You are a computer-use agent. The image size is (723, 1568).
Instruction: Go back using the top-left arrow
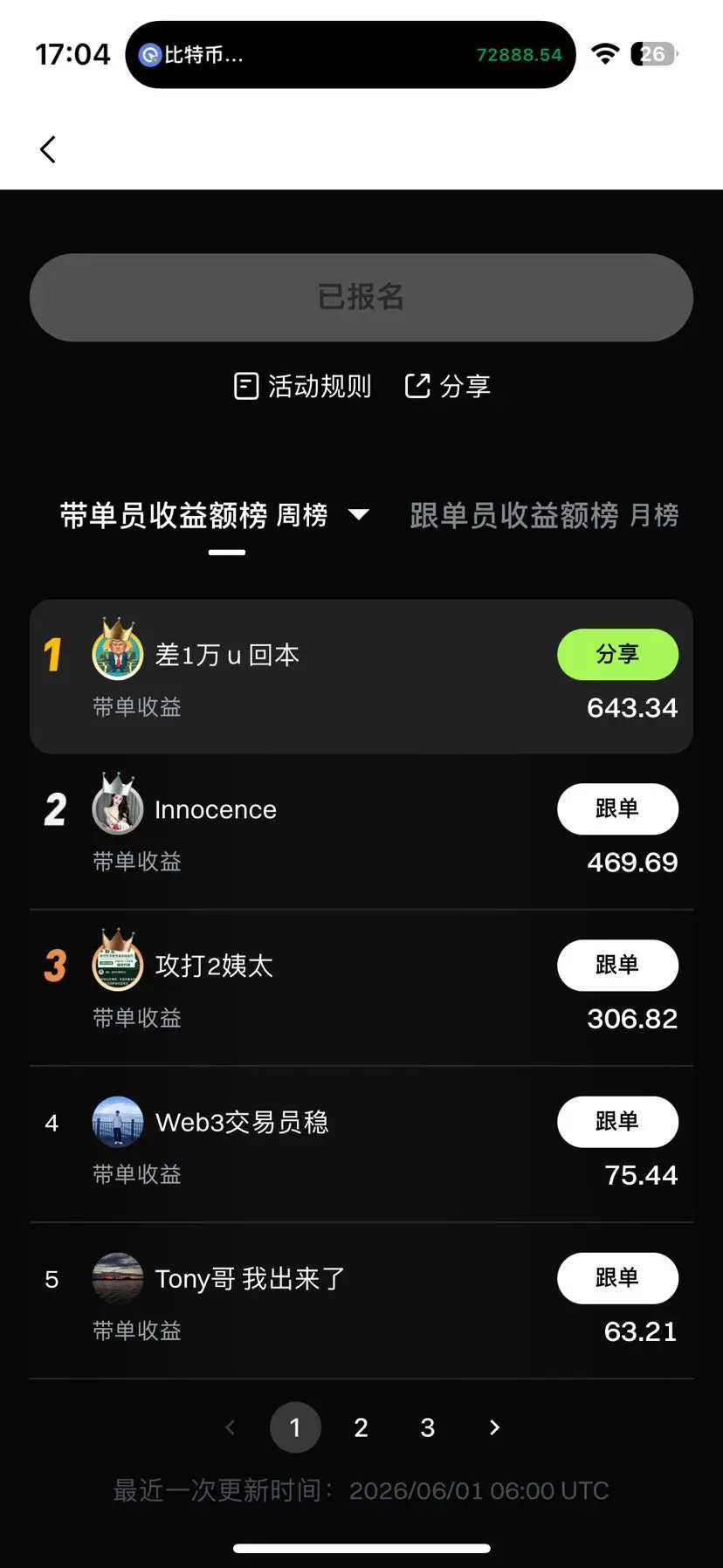click(48, 149)
